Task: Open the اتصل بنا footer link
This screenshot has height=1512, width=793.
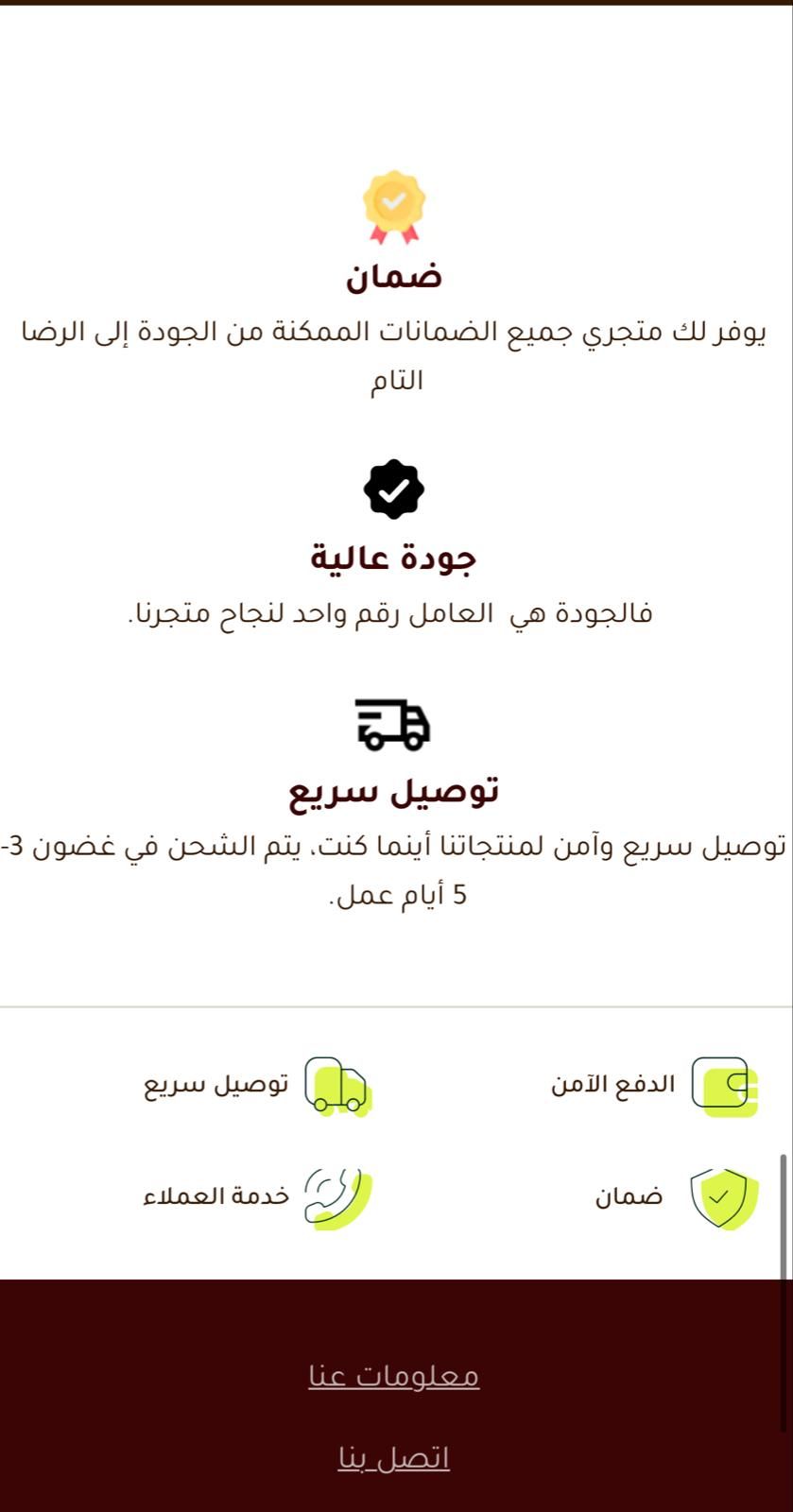Action: pyautogui.click(x=393, y=1457)
